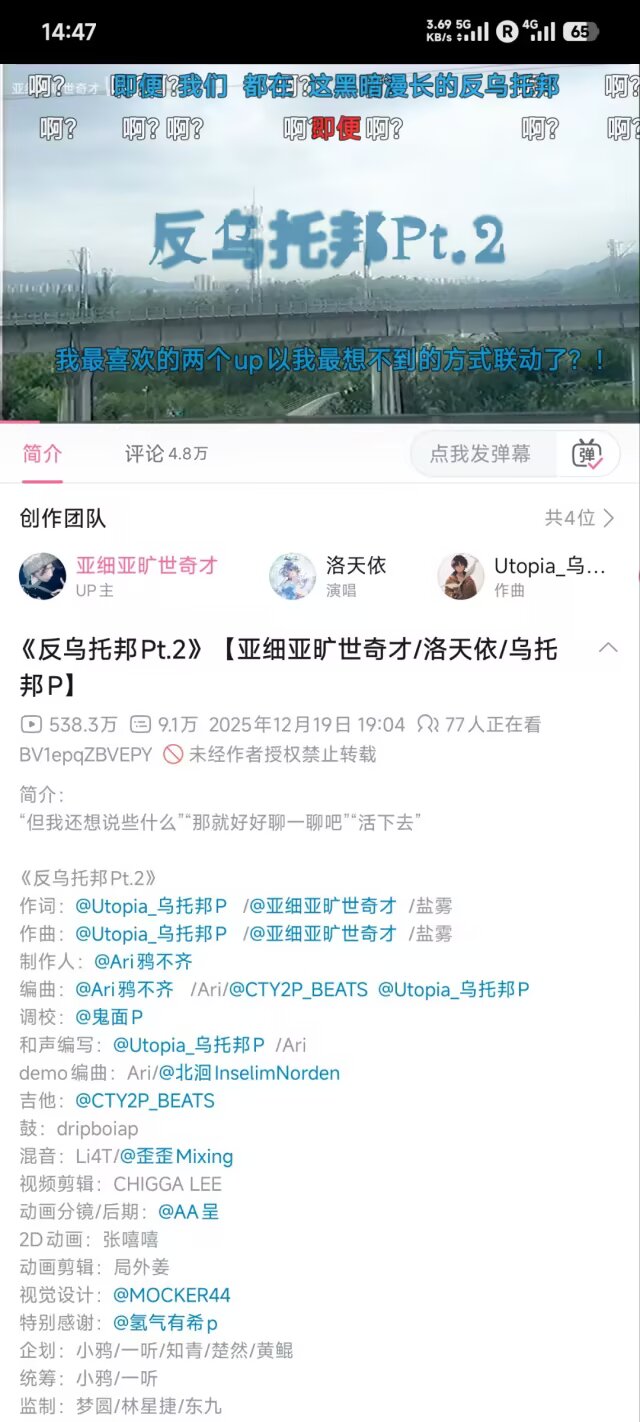Collapse the video title description chevron

[607, 648]
